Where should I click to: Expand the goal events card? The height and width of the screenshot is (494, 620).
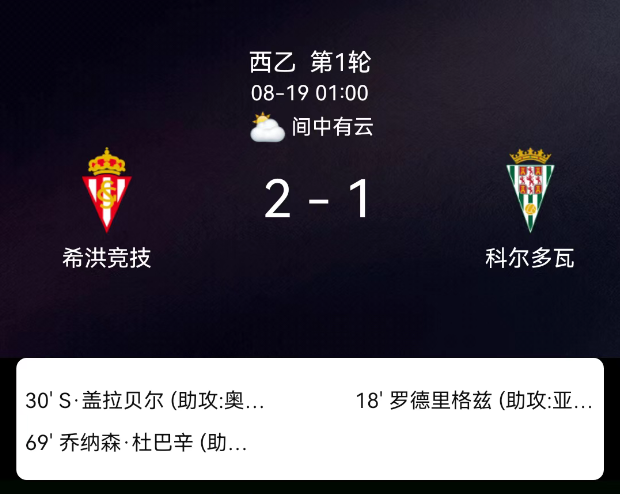pos(310,420)
